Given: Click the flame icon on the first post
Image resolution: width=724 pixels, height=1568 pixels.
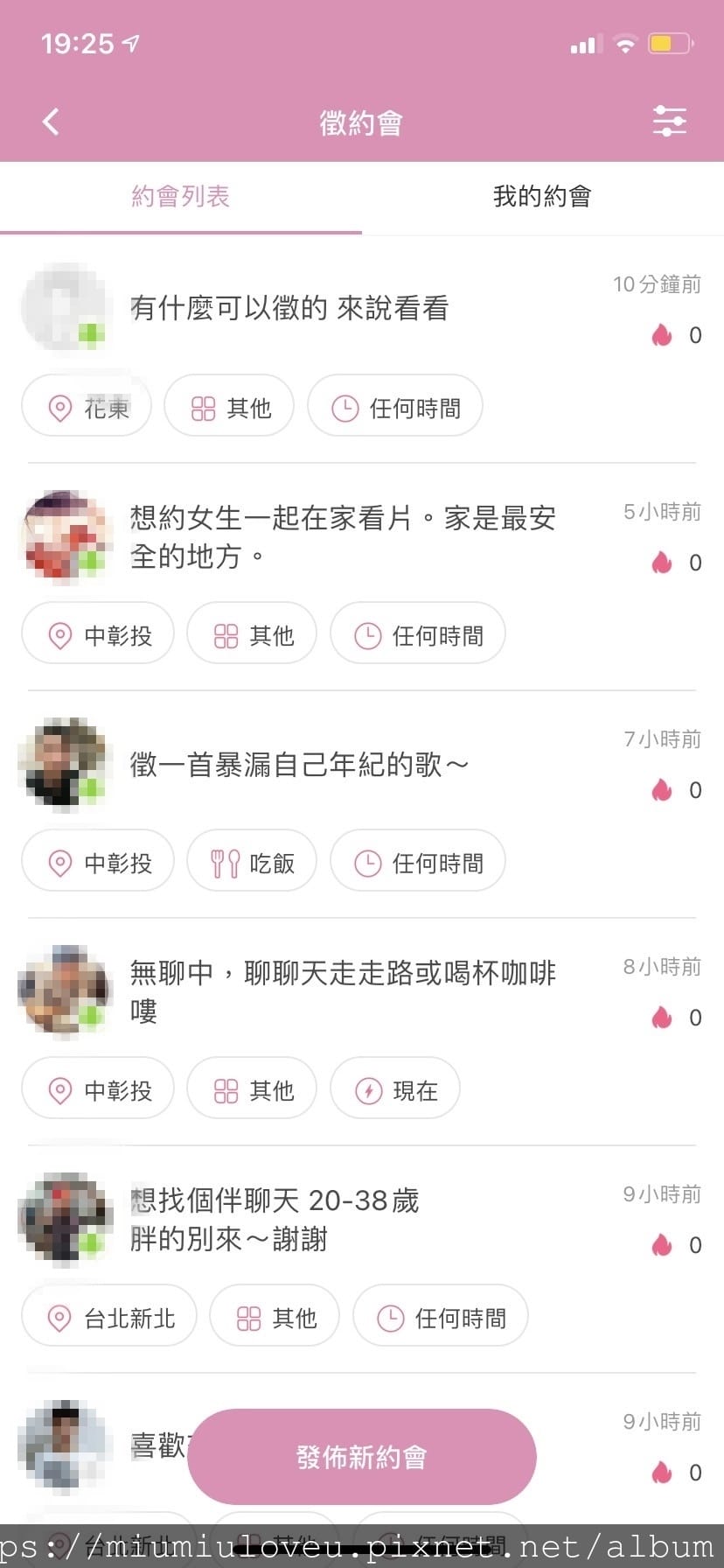Looking at the screenshot, I should point(662,335).
